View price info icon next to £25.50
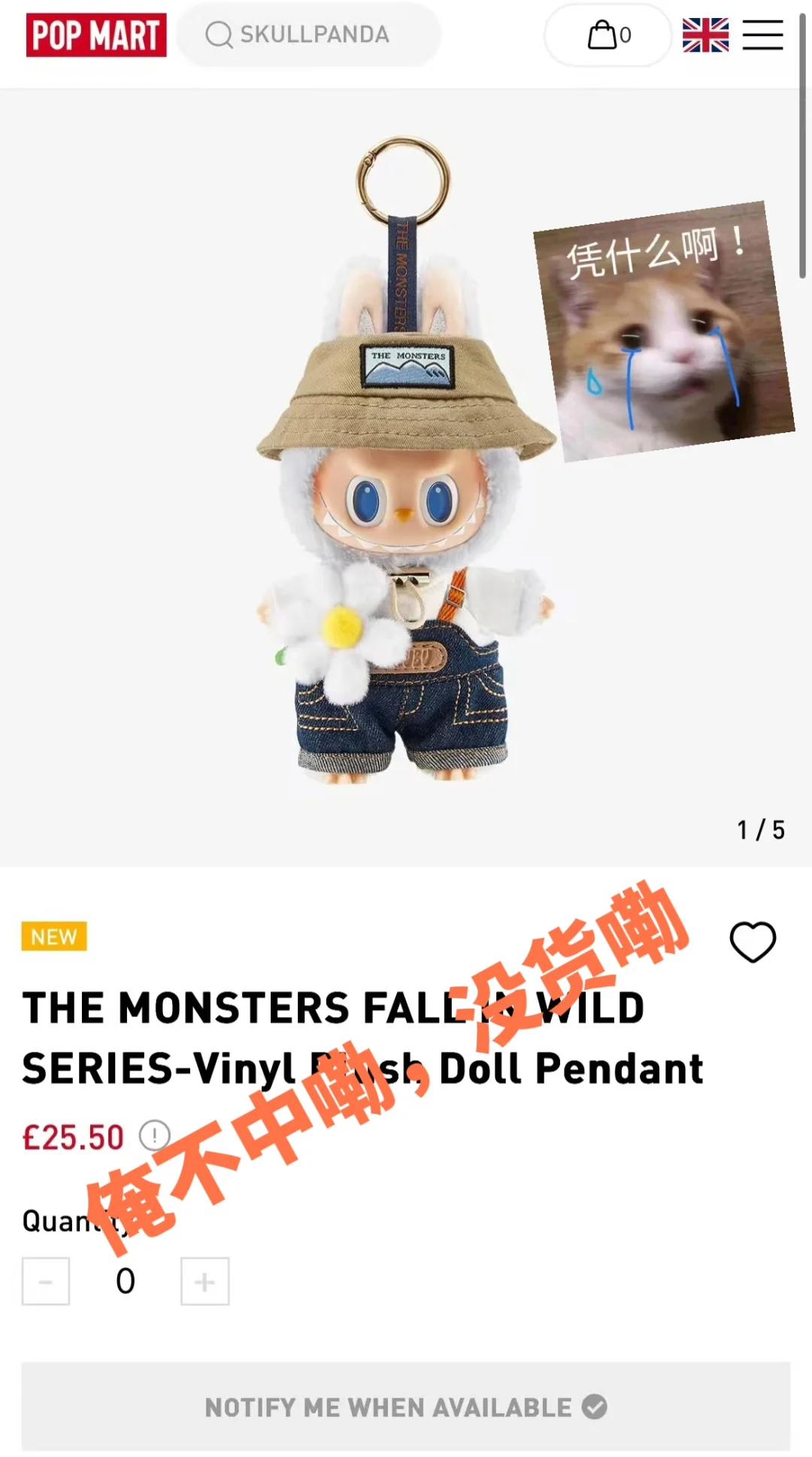This screenshot has width=812, height=1457. (155, 1136)
